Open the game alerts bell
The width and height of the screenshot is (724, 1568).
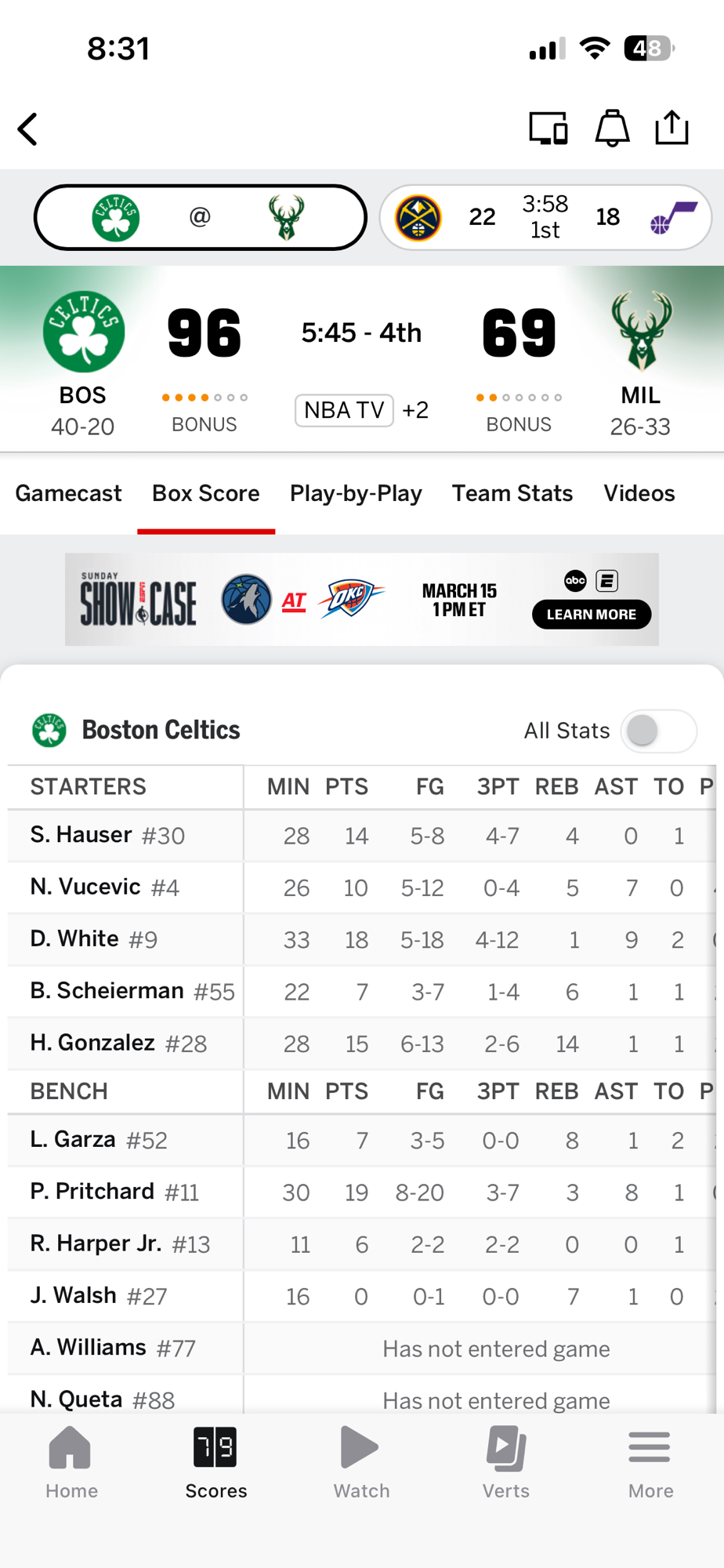(x=612, y=129)
